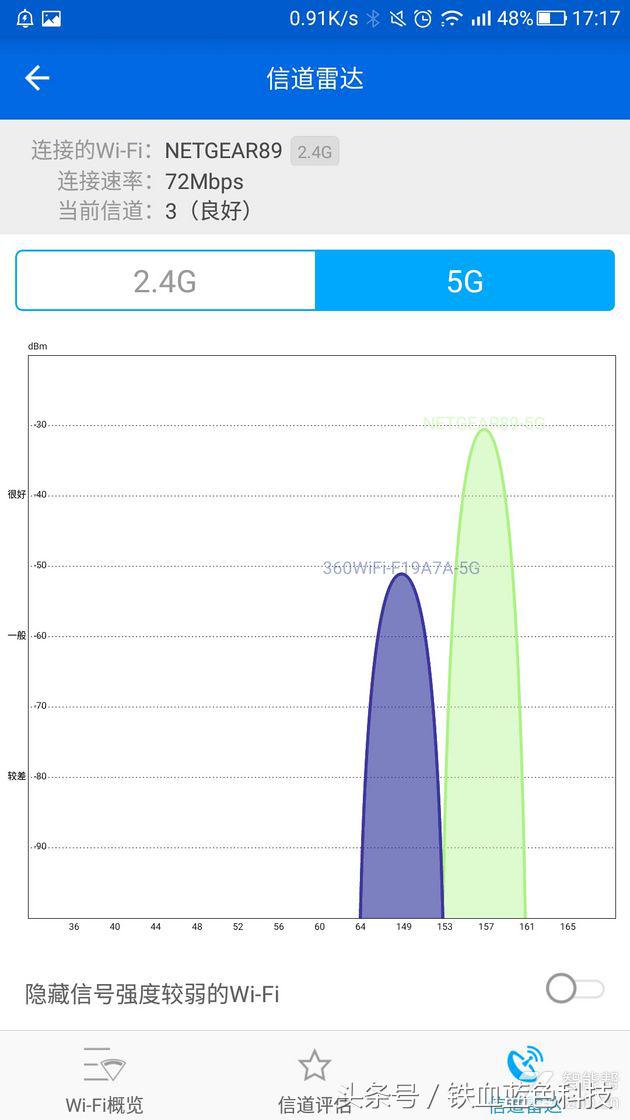Switch to the 信道评估 tab
The width and height of the screenshot is (630, 1120).
point(314,1079)
